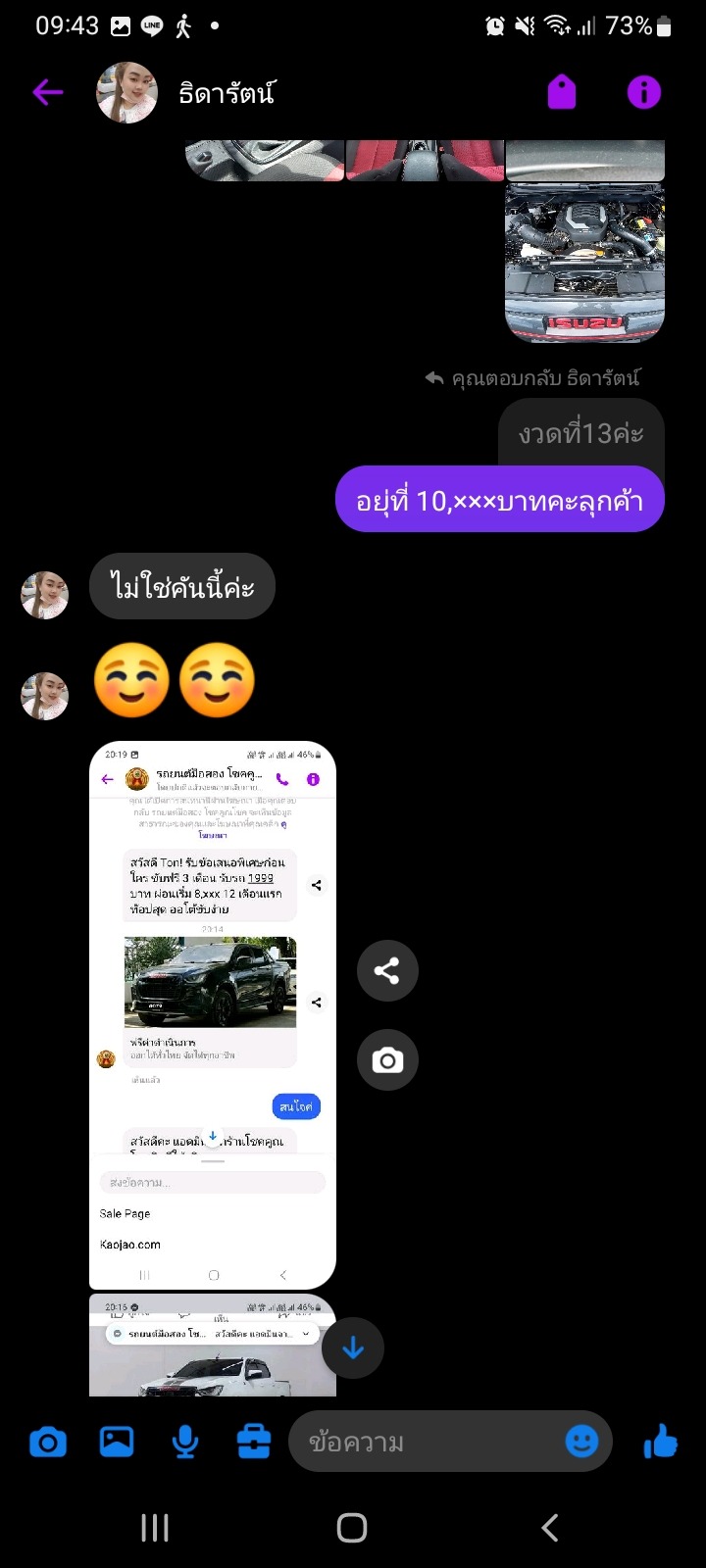Tap the system home button
Image resolution: width=706 pixels, height=1568 pixels.
[352, 1528]
